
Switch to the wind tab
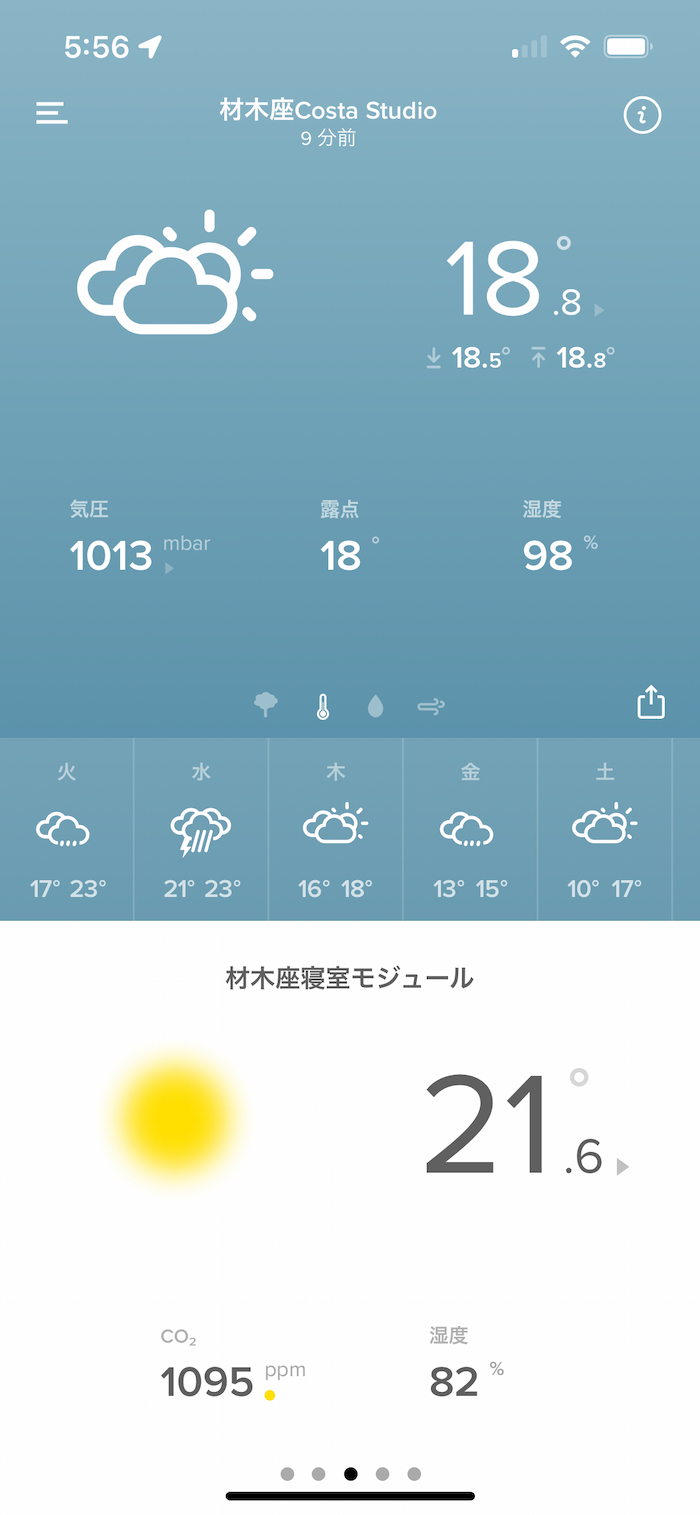431,707
